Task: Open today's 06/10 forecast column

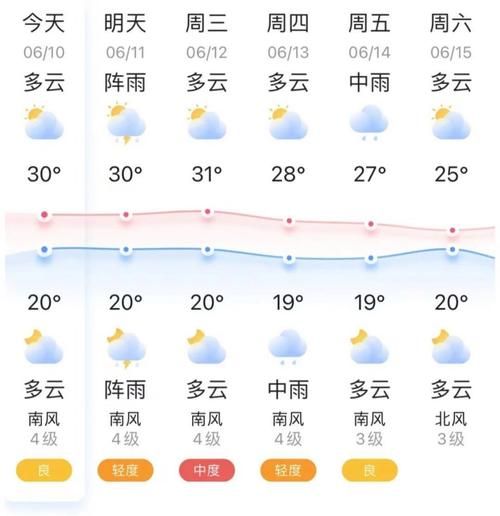Action: (x=44, y=248)
